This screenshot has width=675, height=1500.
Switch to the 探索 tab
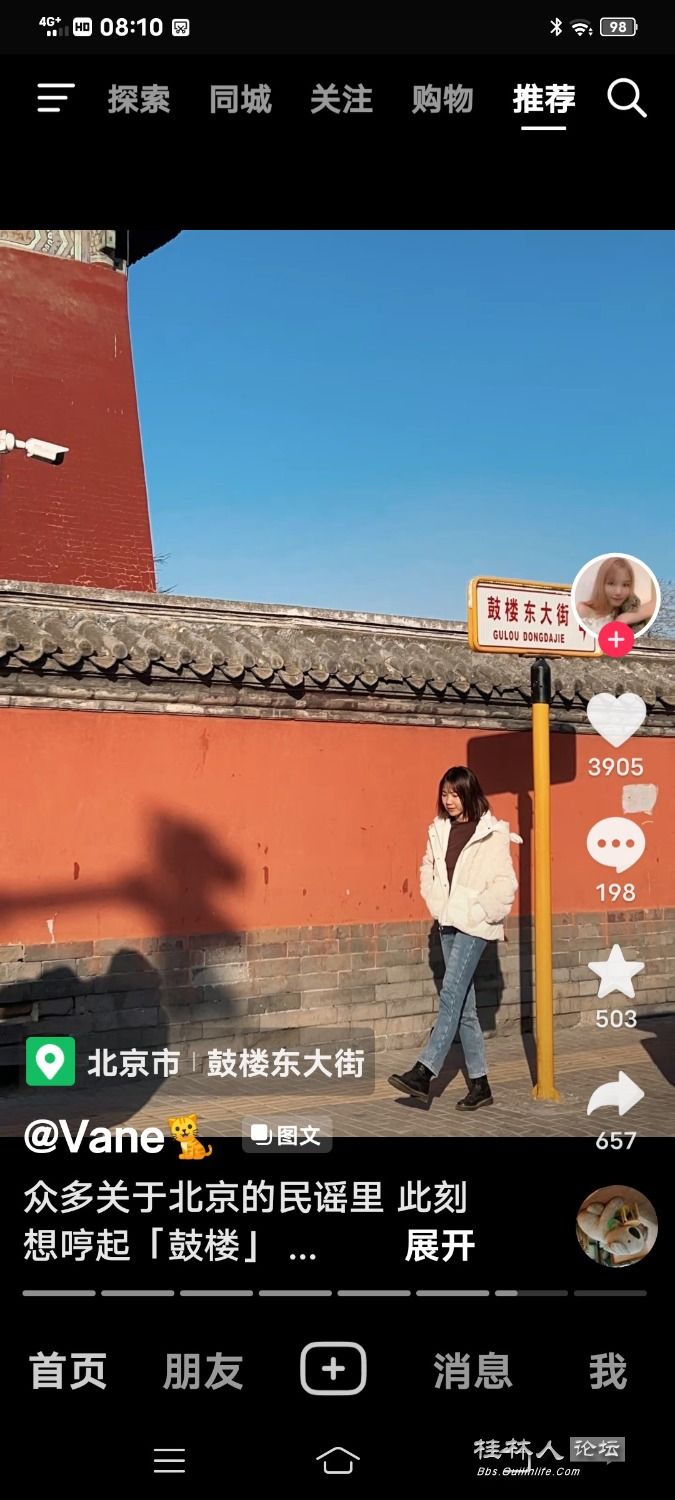point(139,99)
